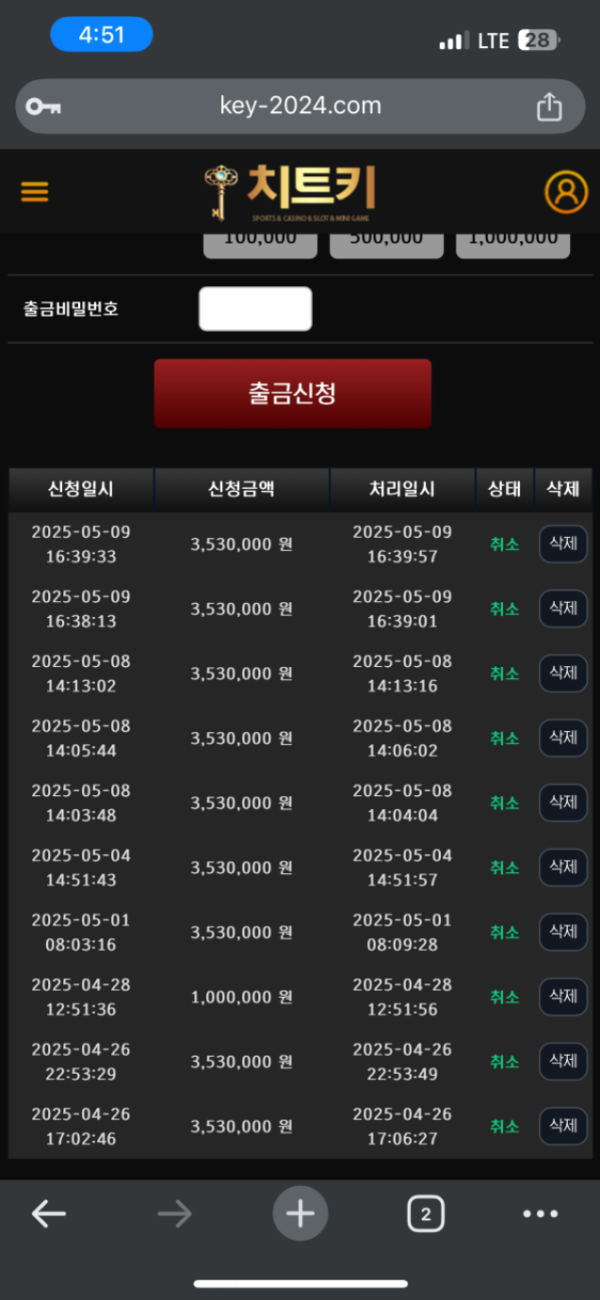This screenshot has height=1300, width=600.
Task: Tap the key-2024.com address bar
Action: [300, 106]
